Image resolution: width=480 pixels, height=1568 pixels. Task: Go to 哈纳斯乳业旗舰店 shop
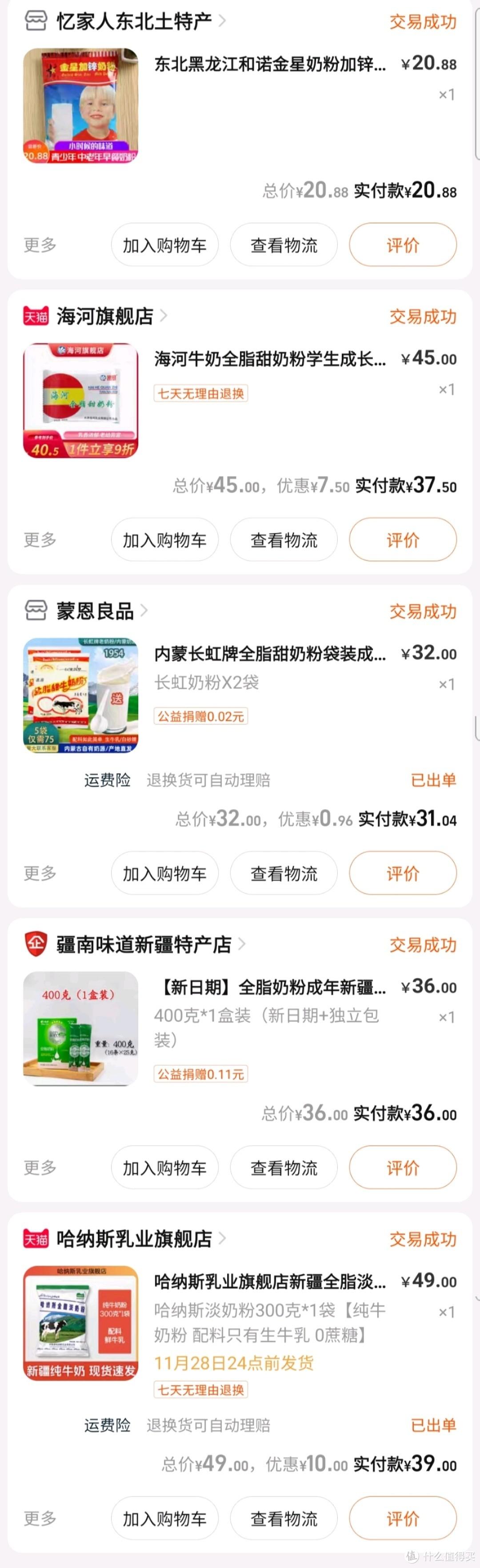[x=134, y=1239]
